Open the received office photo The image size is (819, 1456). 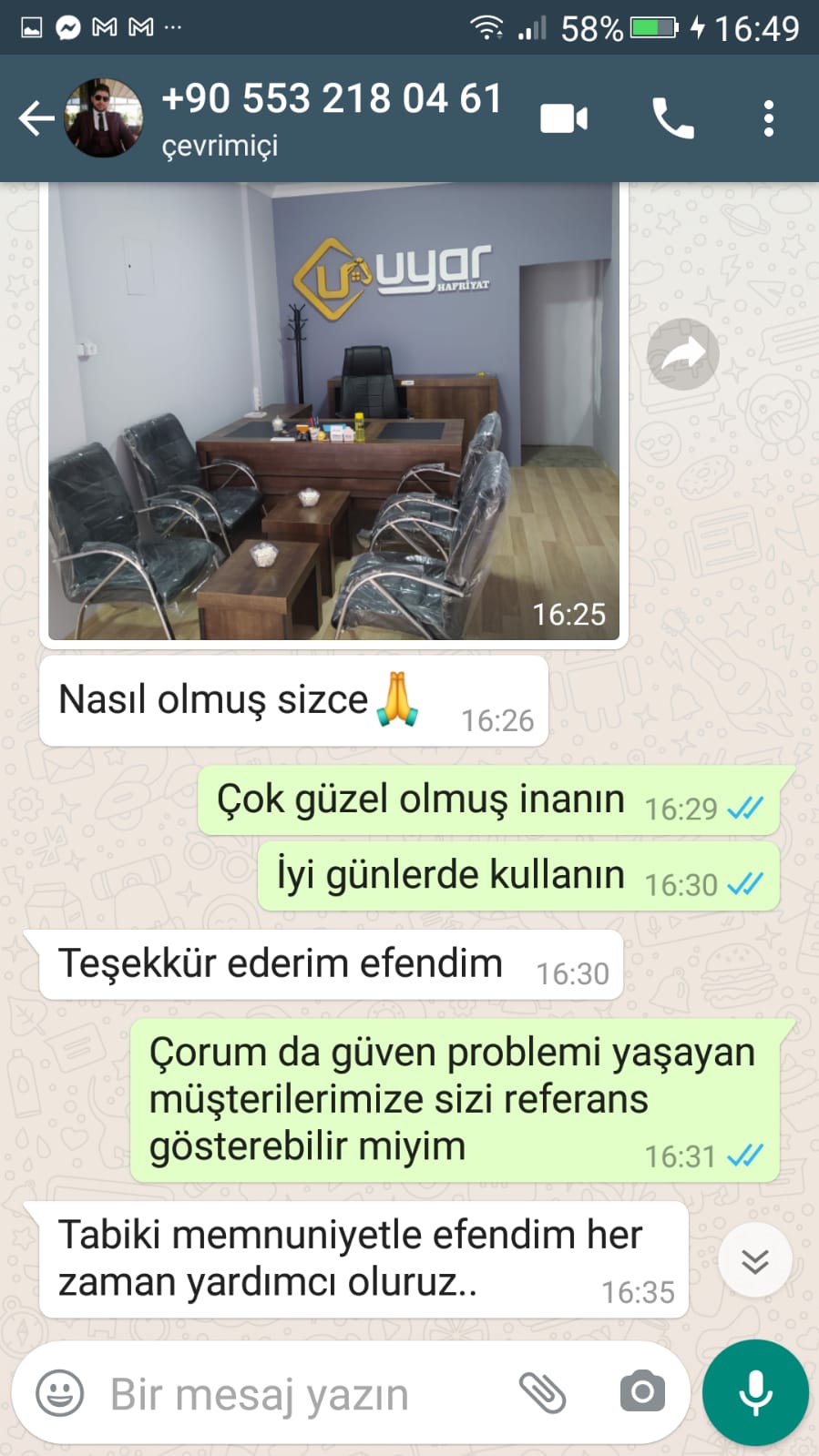pyautogui.click(x=333, y=412)
